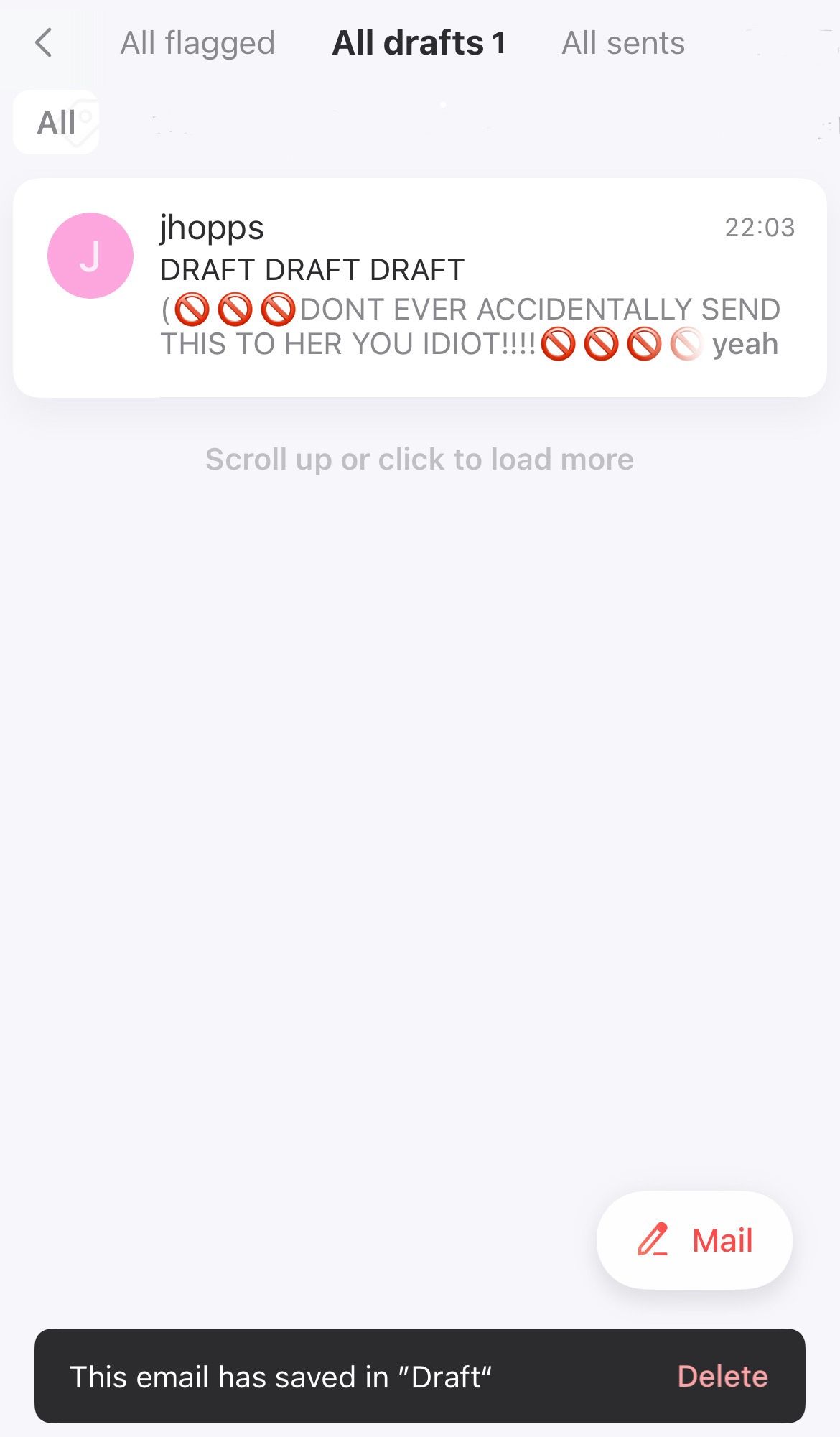Select the All drafts tab
Image resolution: width=840 pixels, height=1437 pixels.
click(x=419, y=43)
